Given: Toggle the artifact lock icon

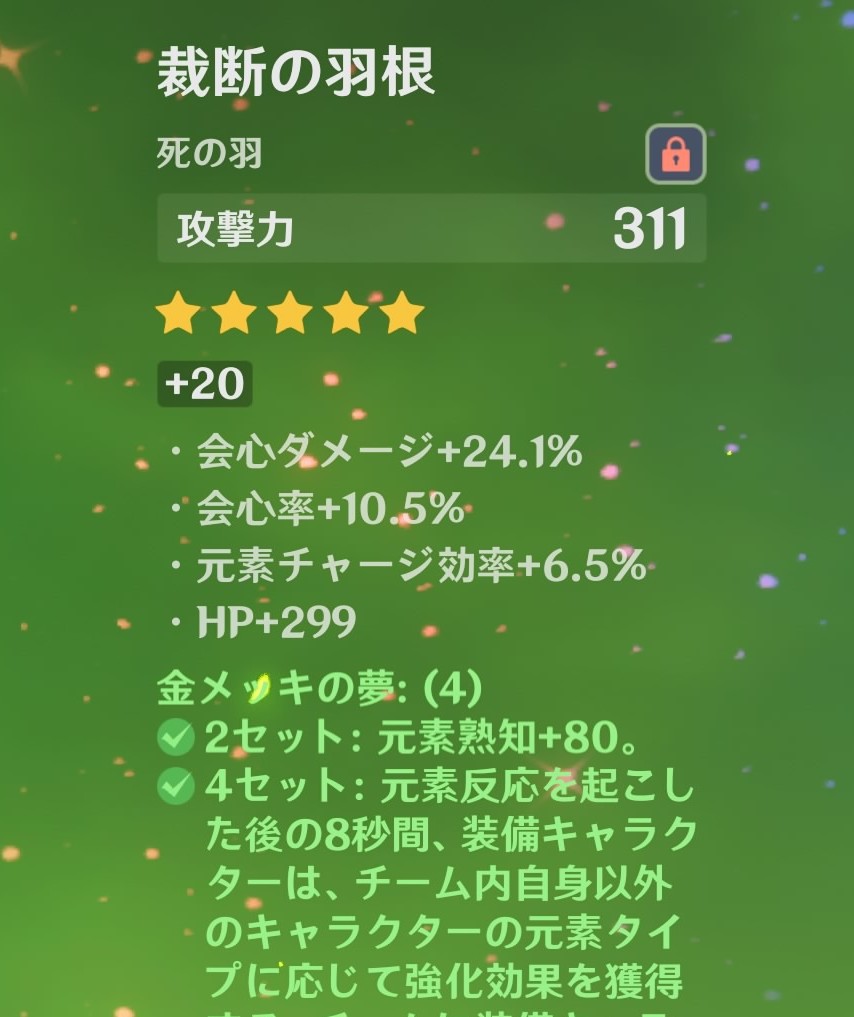Looking at the screenshot, I should click(676, 155).
